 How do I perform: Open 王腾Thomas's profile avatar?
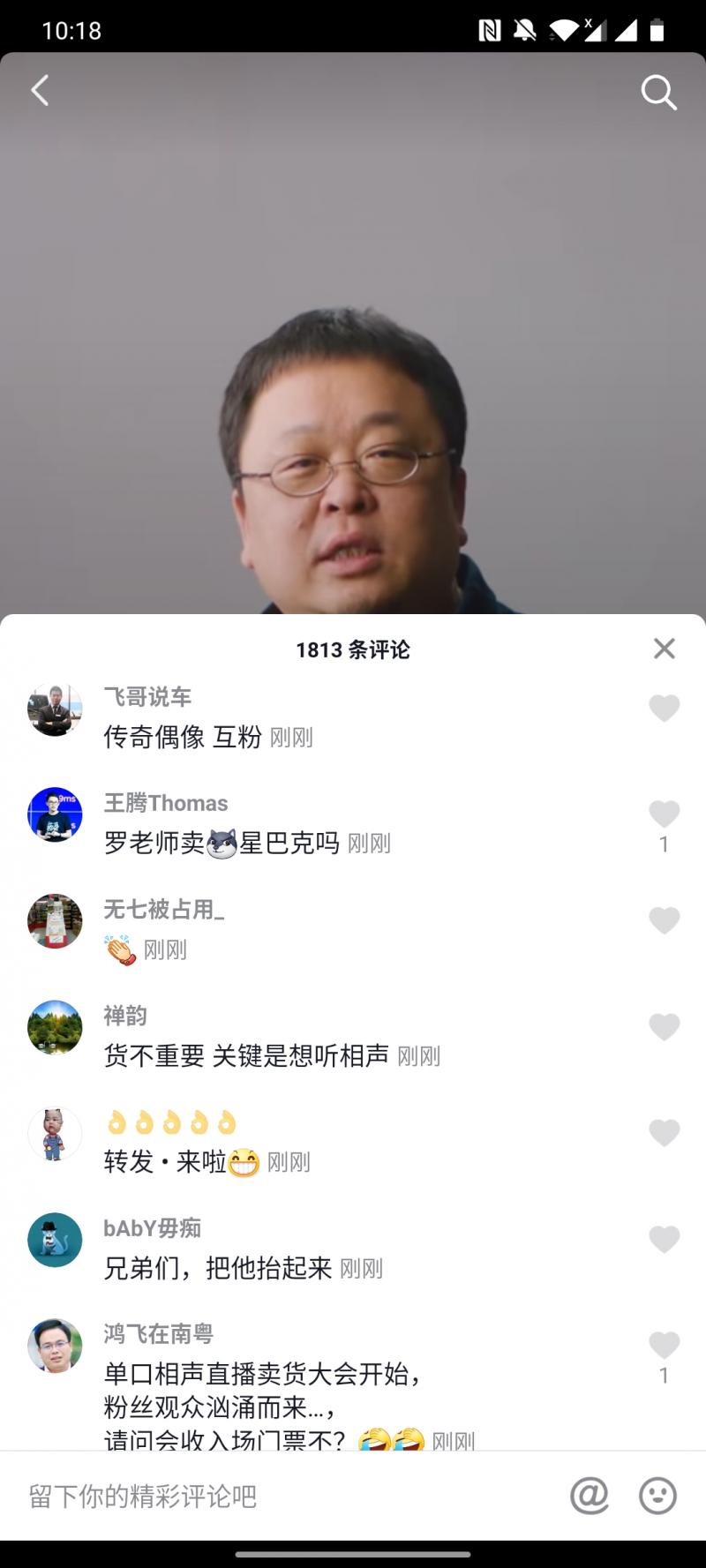55,814
